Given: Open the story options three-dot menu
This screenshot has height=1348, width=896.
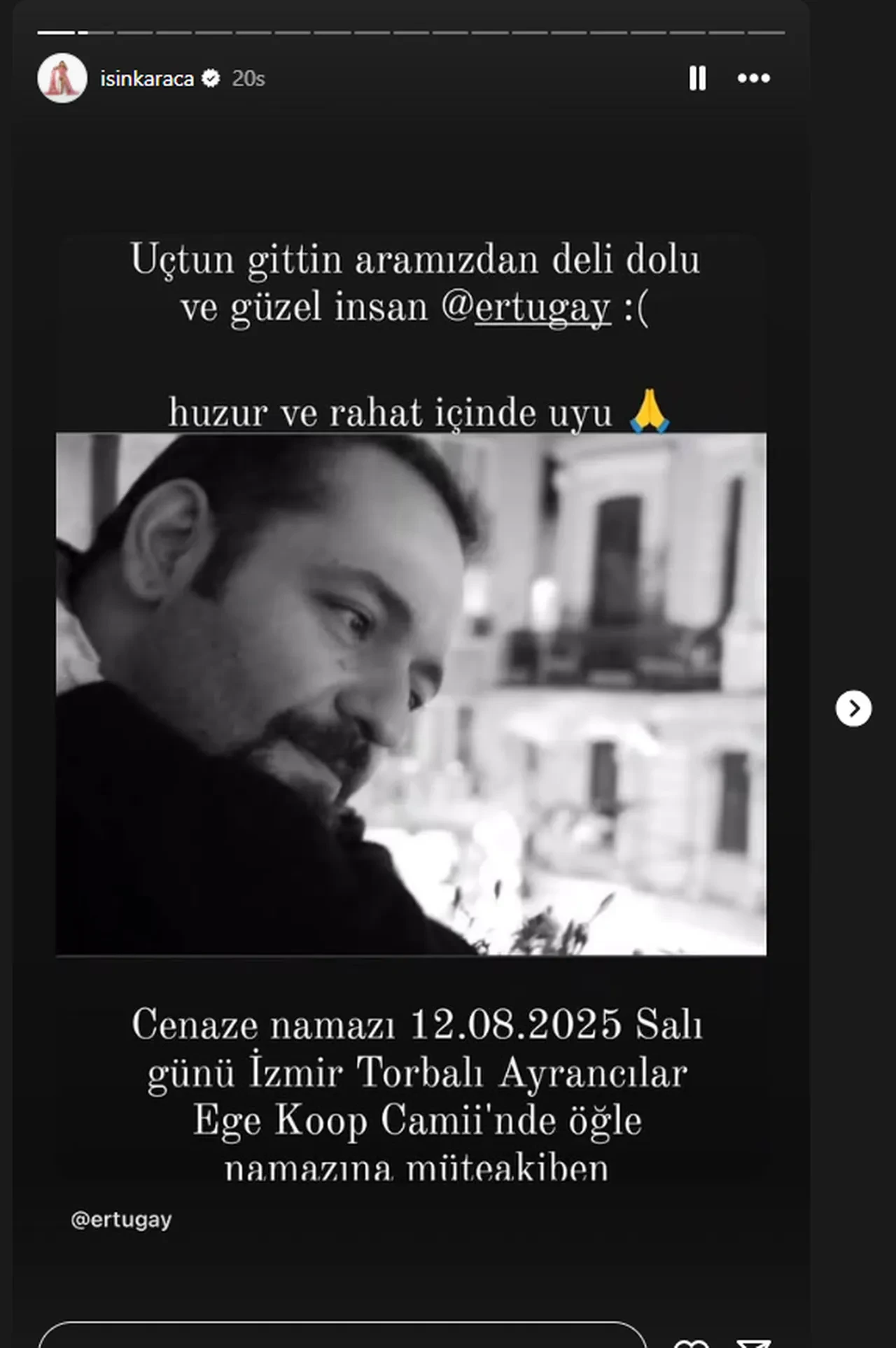Looking at the screenshot, I should (x=754, y=78).
